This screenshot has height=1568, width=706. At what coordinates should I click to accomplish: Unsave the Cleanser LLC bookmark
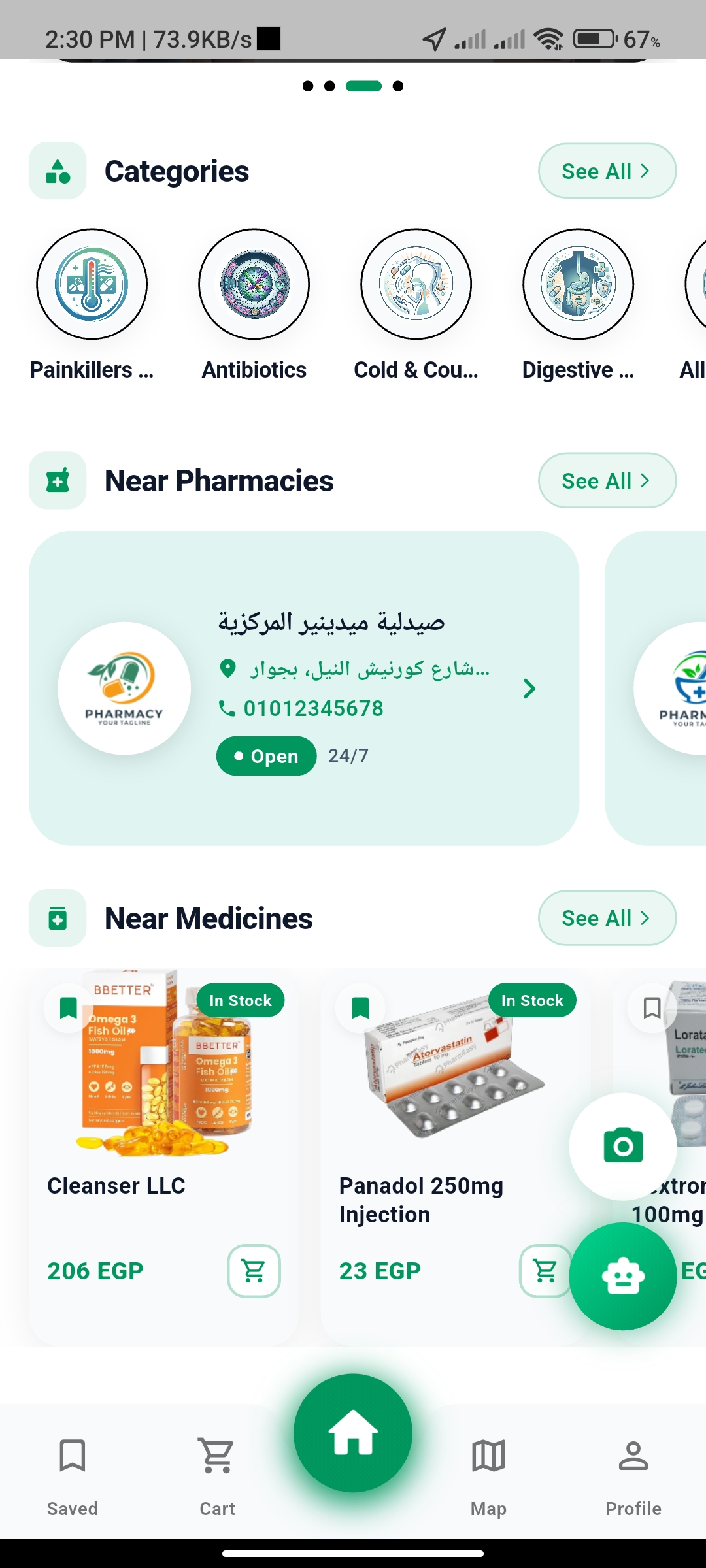(68, 1007)
